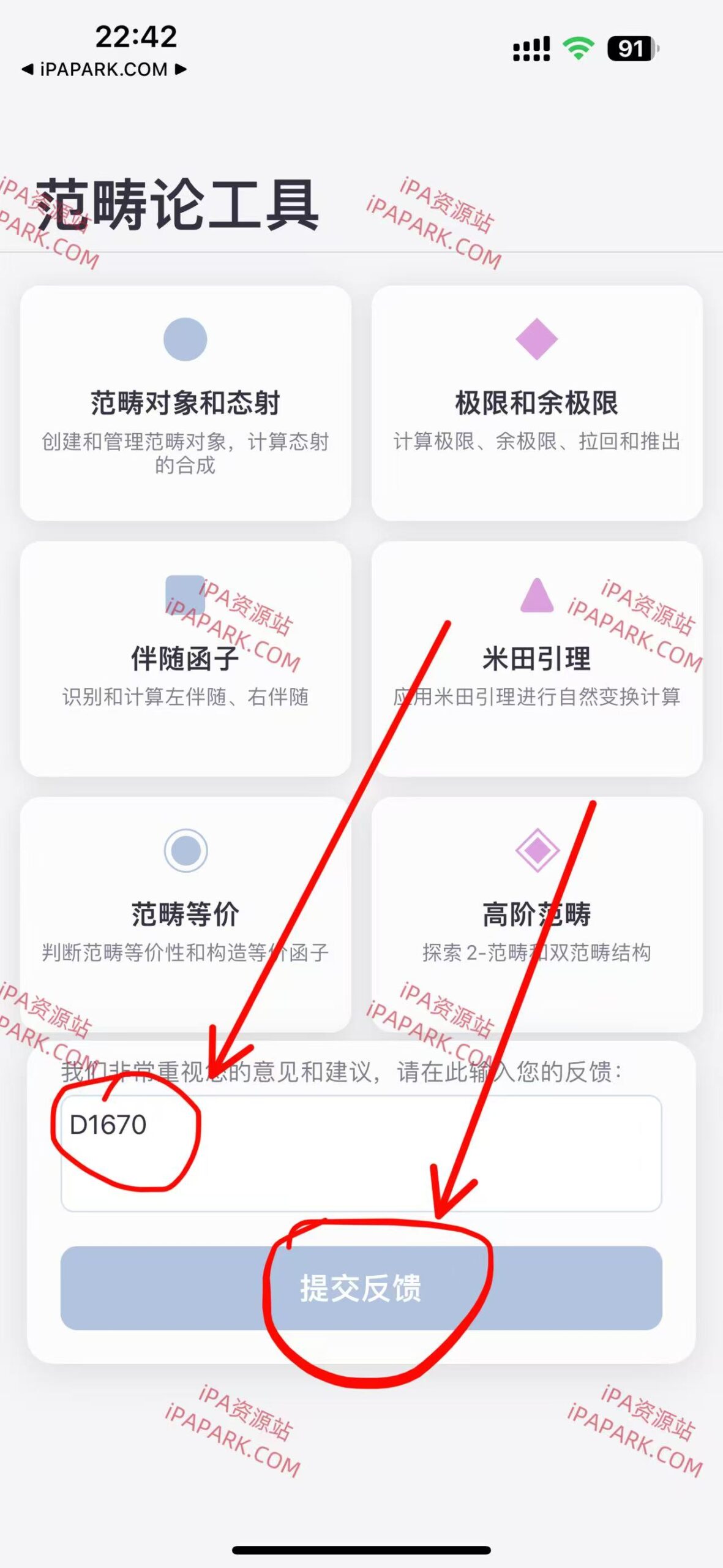Tap the 22:42 clock in the status bar
The width and height of the screenshot is (723, 1568).
tap(136, 37)
